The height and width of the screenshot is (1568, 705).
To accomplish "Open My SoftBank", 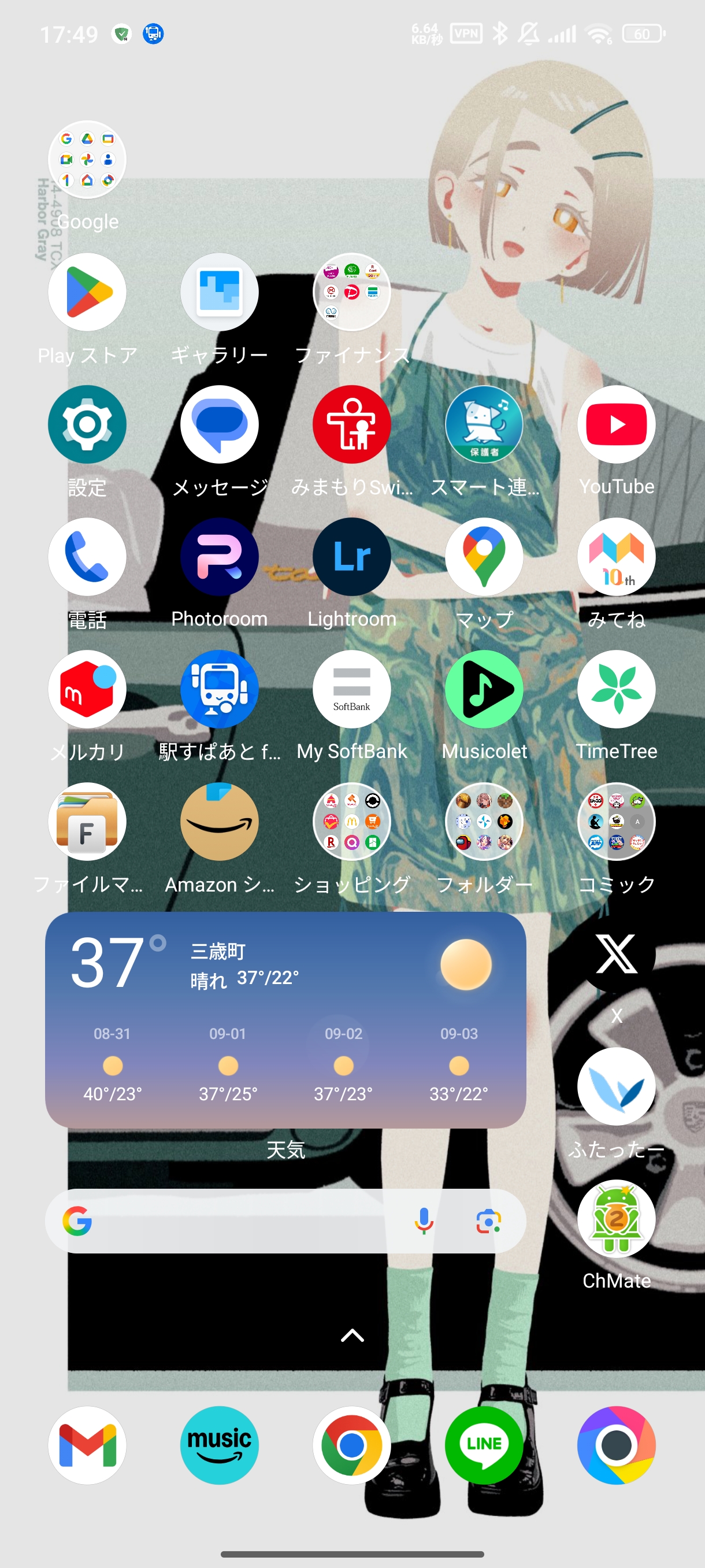I will coord(351,689).
